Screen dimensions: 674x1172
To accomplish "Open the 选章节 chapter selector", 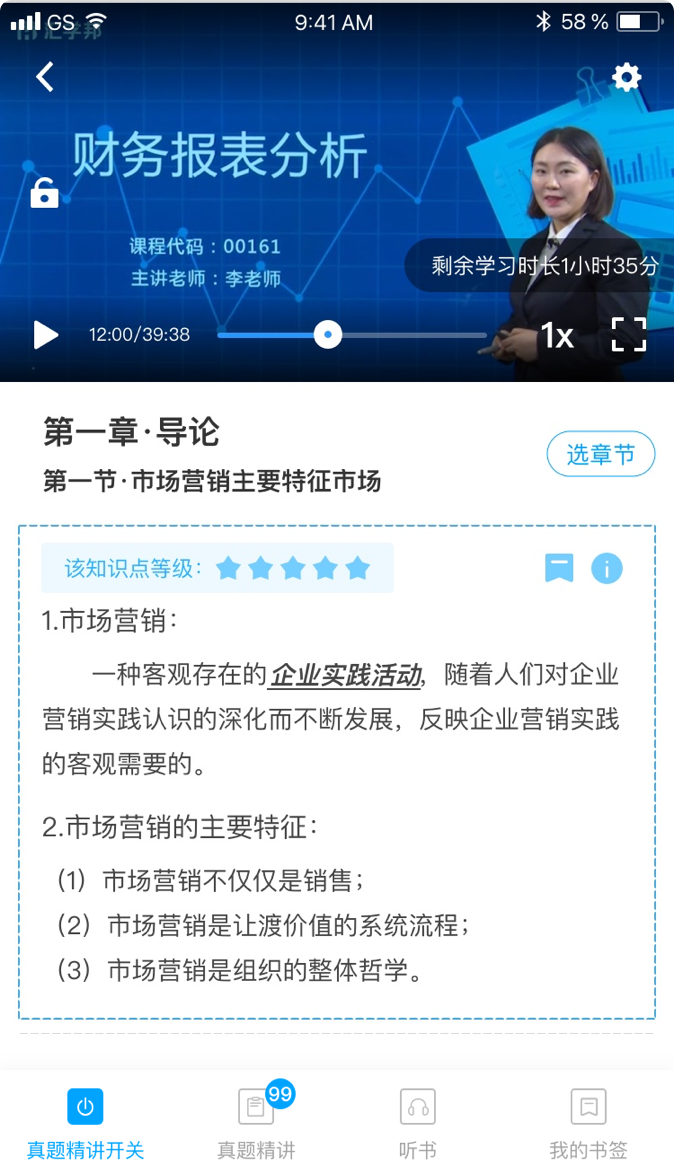I will (x=600, y=455).
